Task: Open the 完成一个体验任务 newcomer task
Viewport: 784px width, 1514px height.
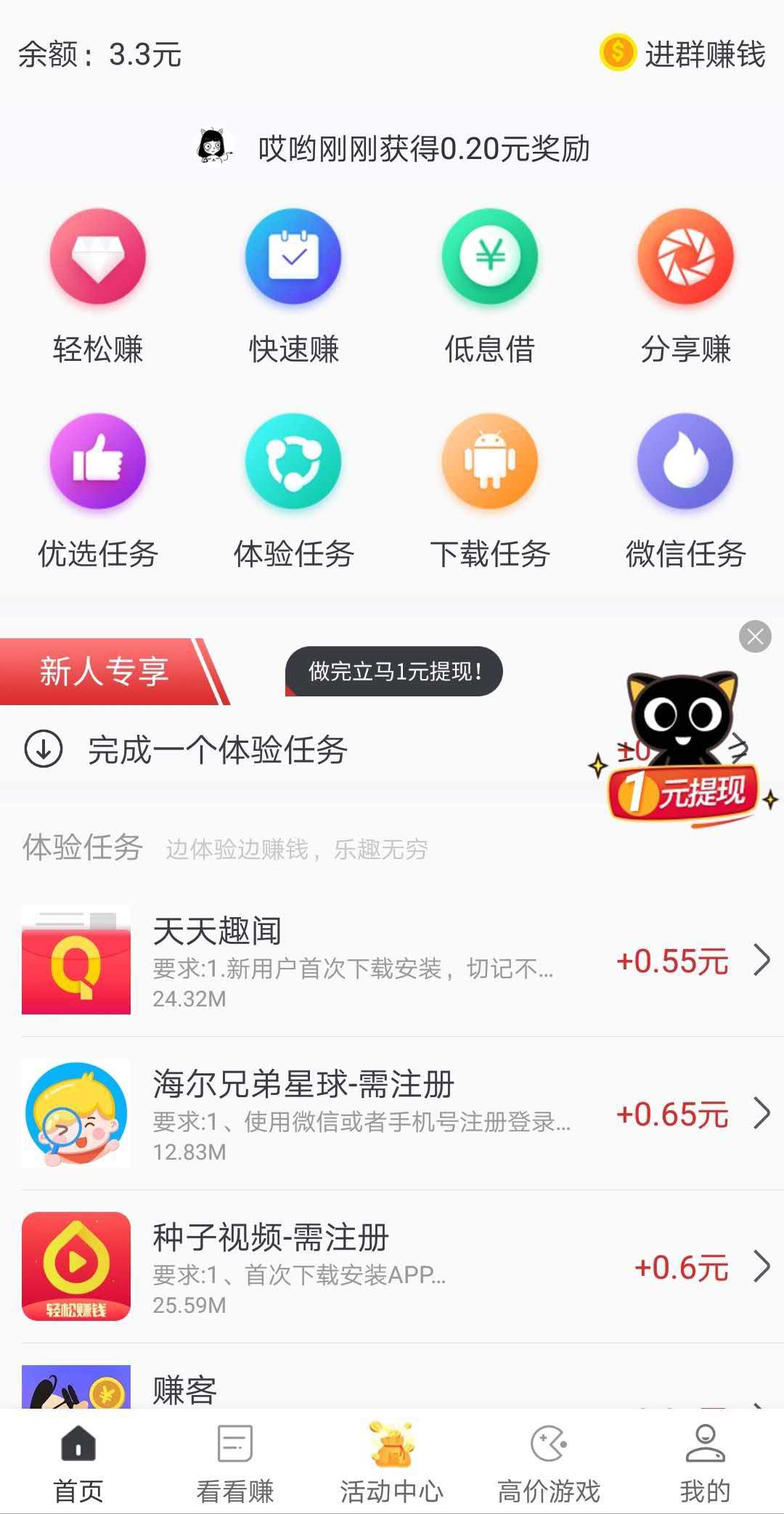Action: coord(218,750)
